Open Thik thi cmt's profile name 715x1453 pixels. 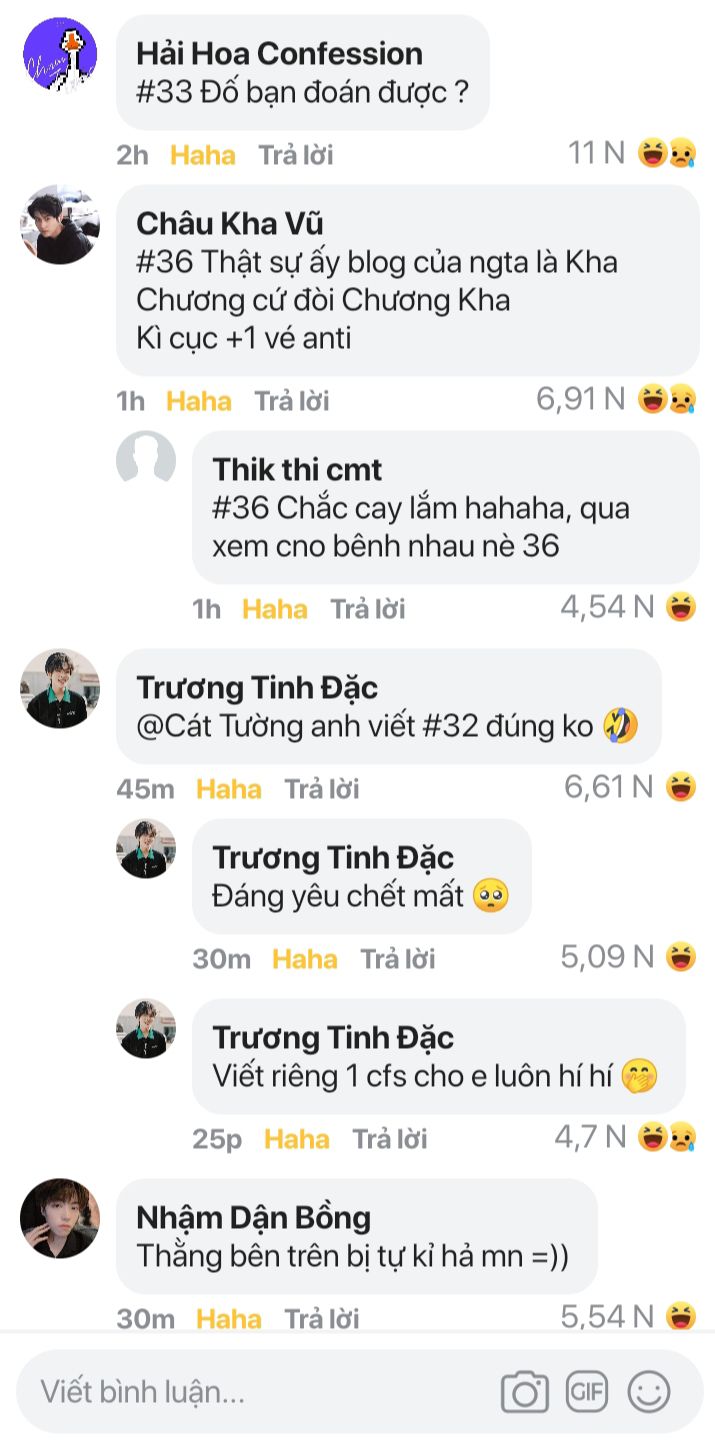point(297,469)
